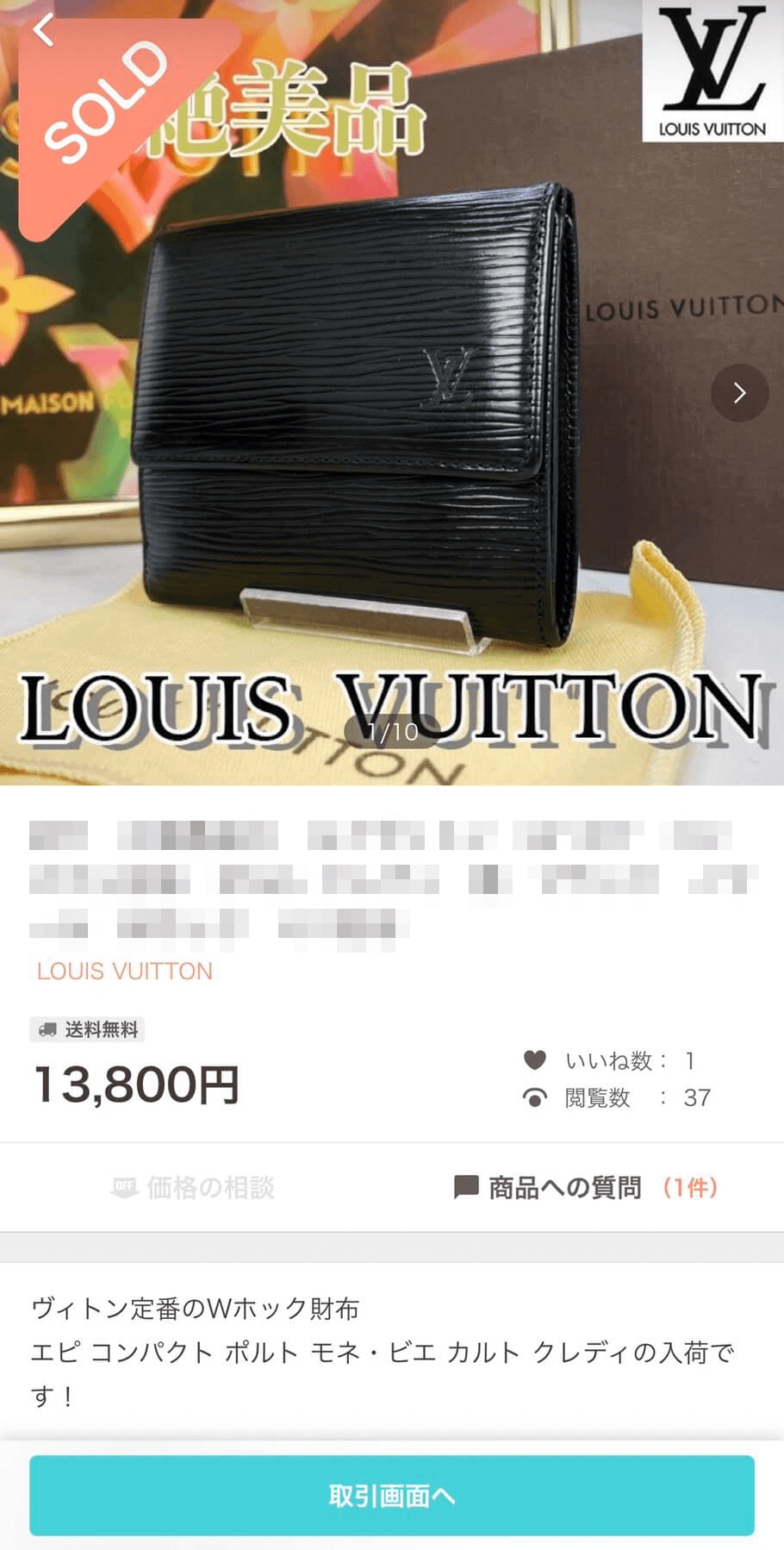Image resolution: width=784 pixels, height=1550 pixels.
Task: Open 商品への質問 questions section
Action: 586,1187
